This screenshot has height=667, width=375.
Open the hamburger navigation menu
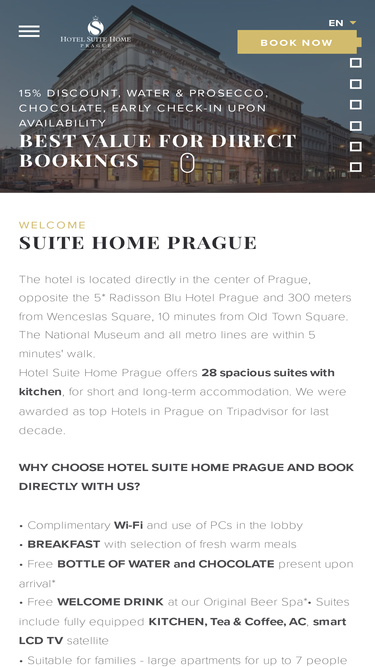point(29,31)
